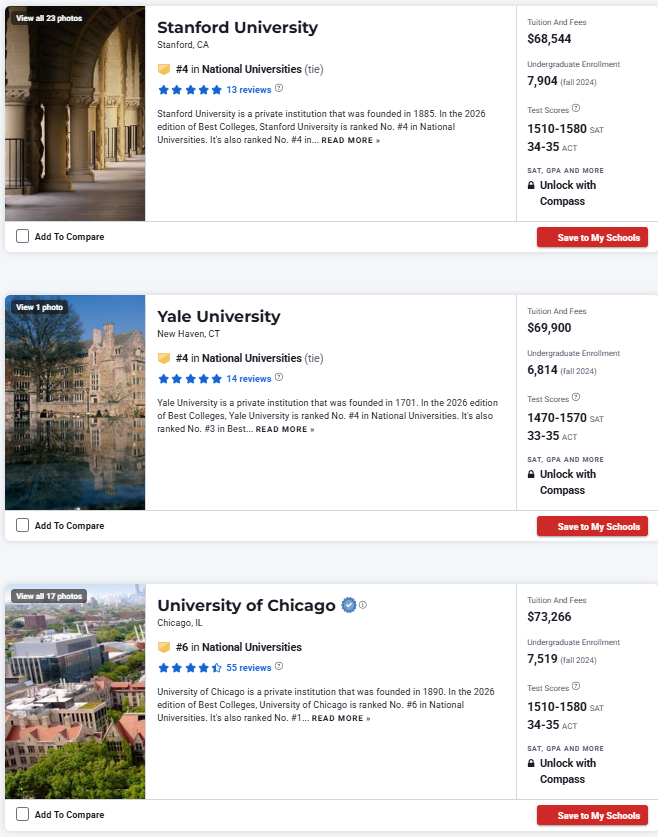This screenshot has width=658, height=837.
Task: Save University of Chicago to My Schools
Action: point(592,815)
